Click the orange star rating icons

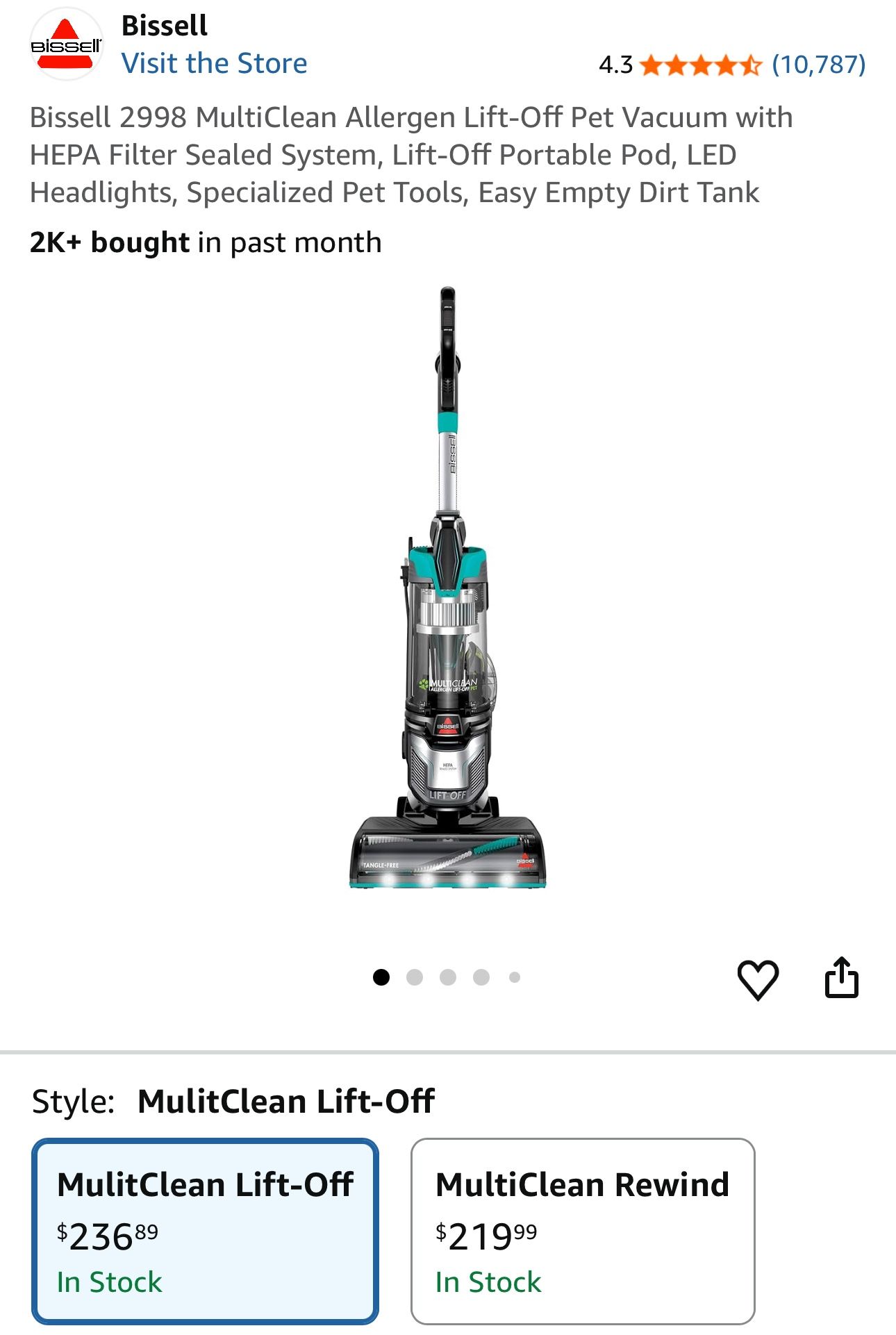click(702, 65)
